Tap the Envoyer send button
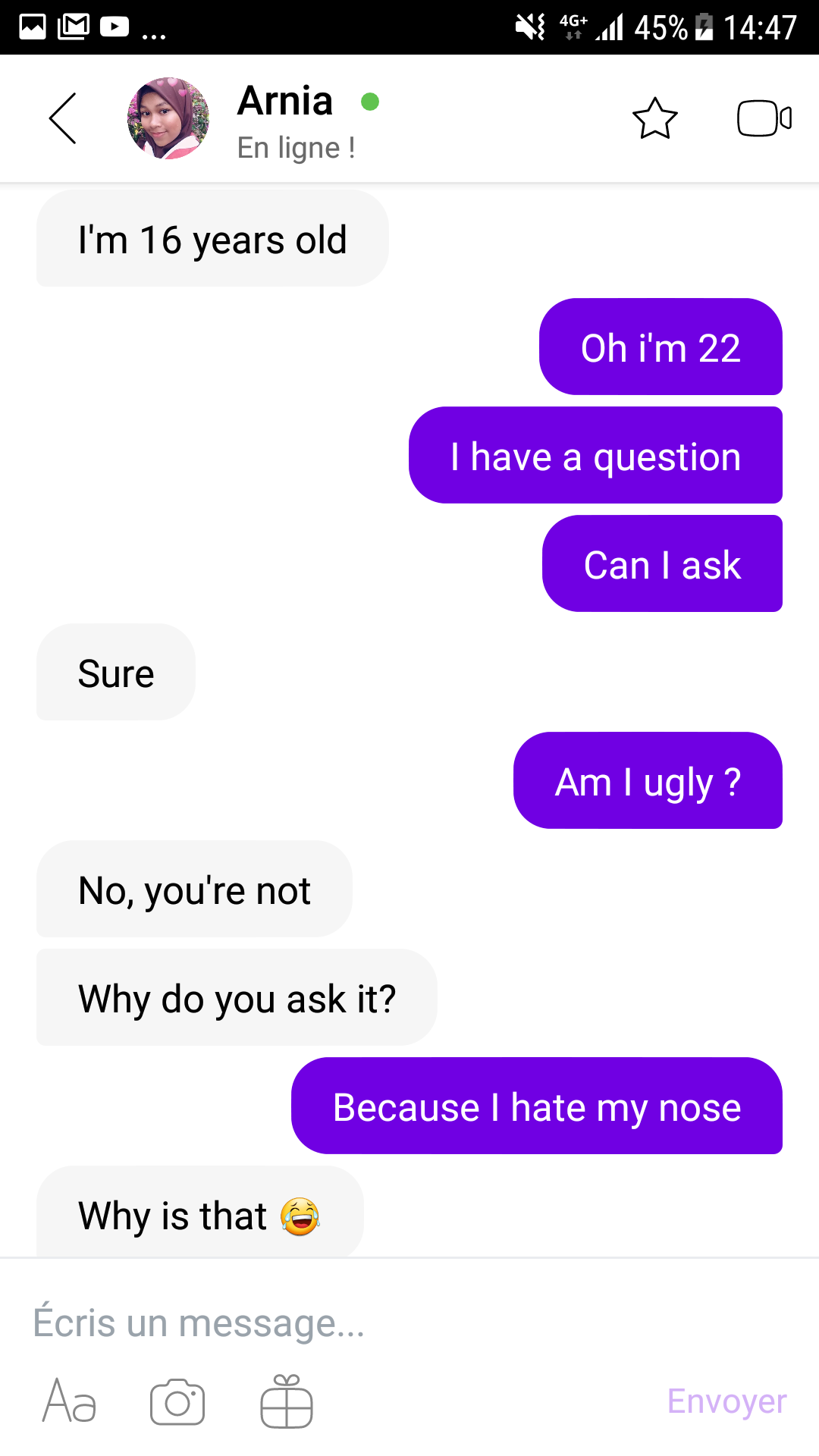This screenshot has width=819, height=1456. (726, 1401)
